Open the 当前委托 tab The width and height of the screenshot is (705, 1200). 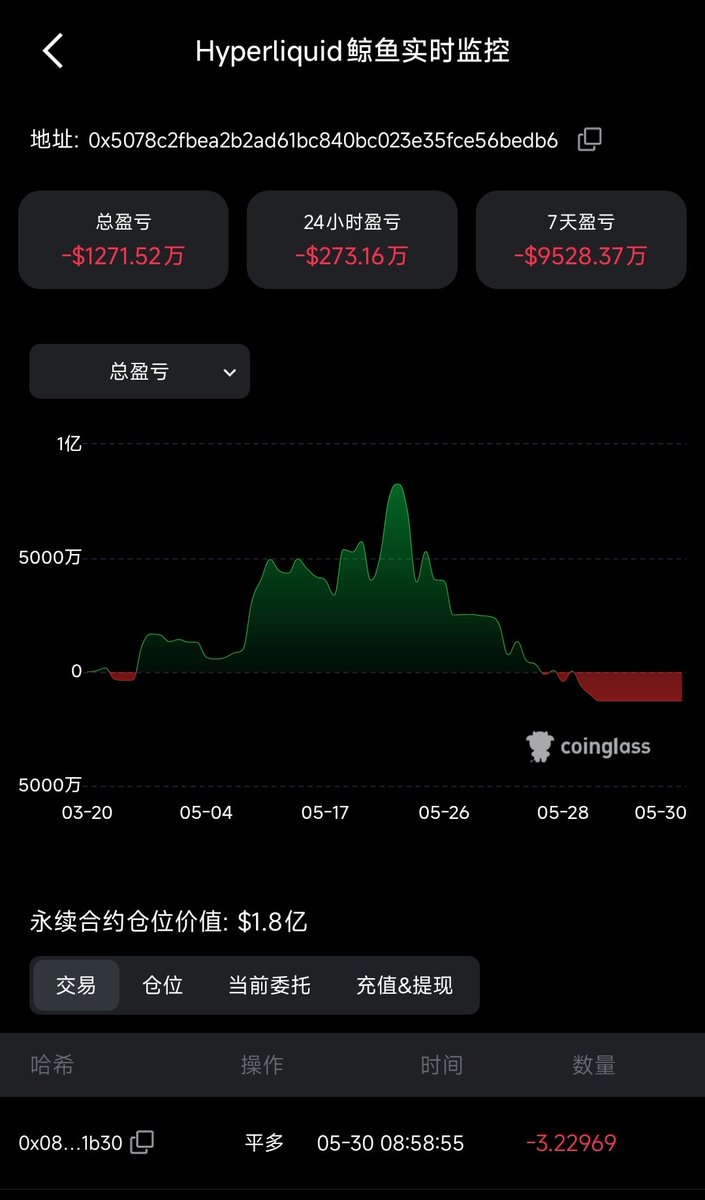click(x=269, y=985)
